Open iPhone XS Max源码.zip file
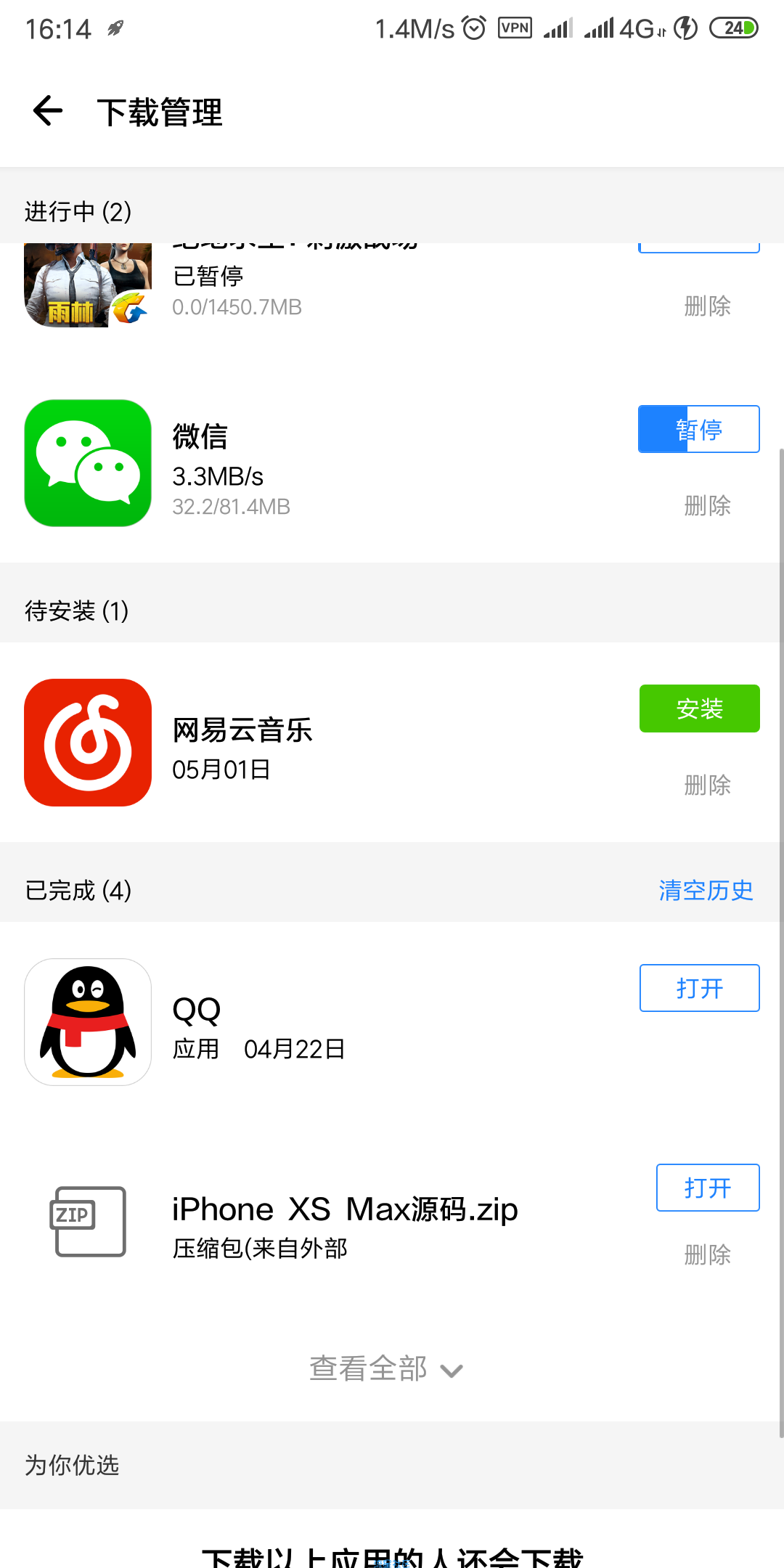784x1568 pixels. click(x=707, y=1188)
